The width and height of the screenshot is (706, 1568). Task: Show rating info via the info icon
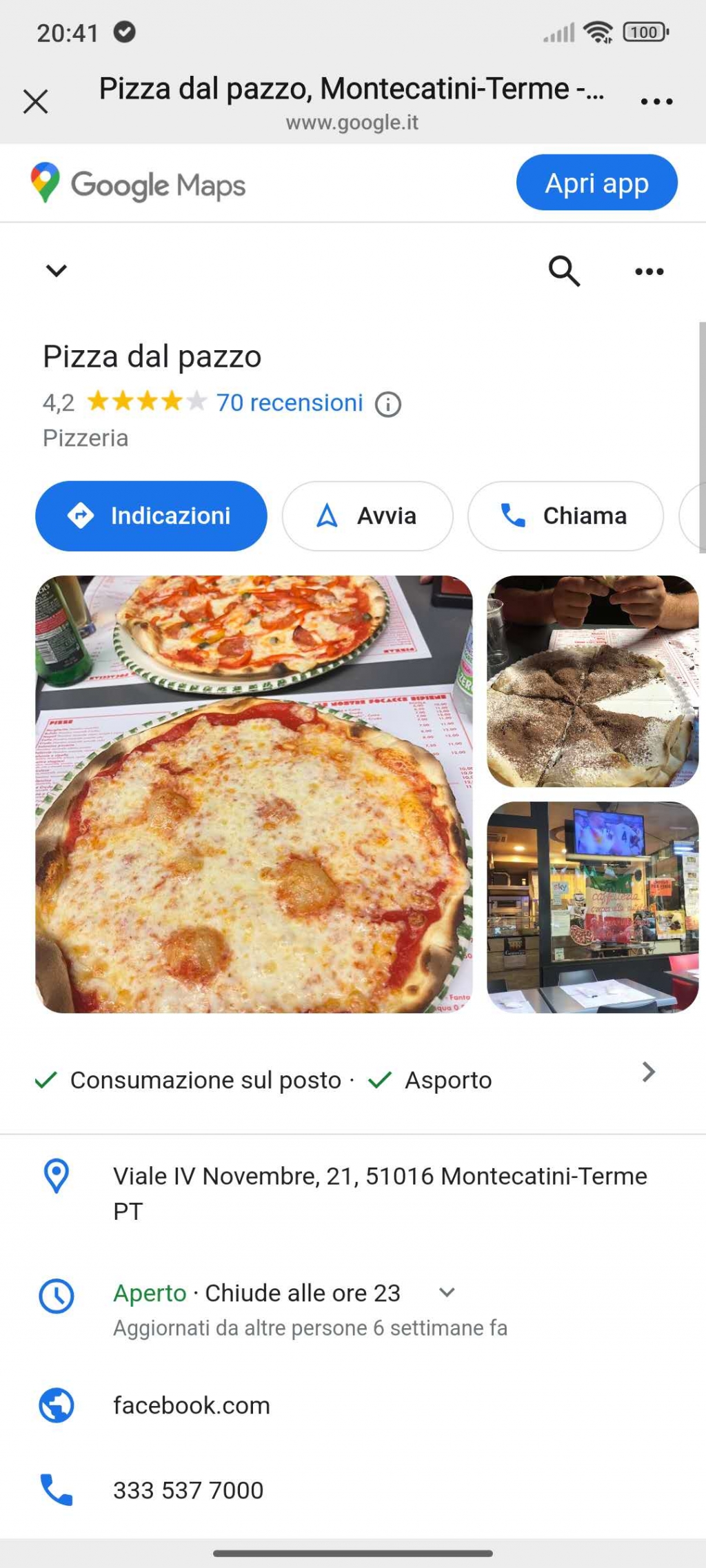(388, 404)
